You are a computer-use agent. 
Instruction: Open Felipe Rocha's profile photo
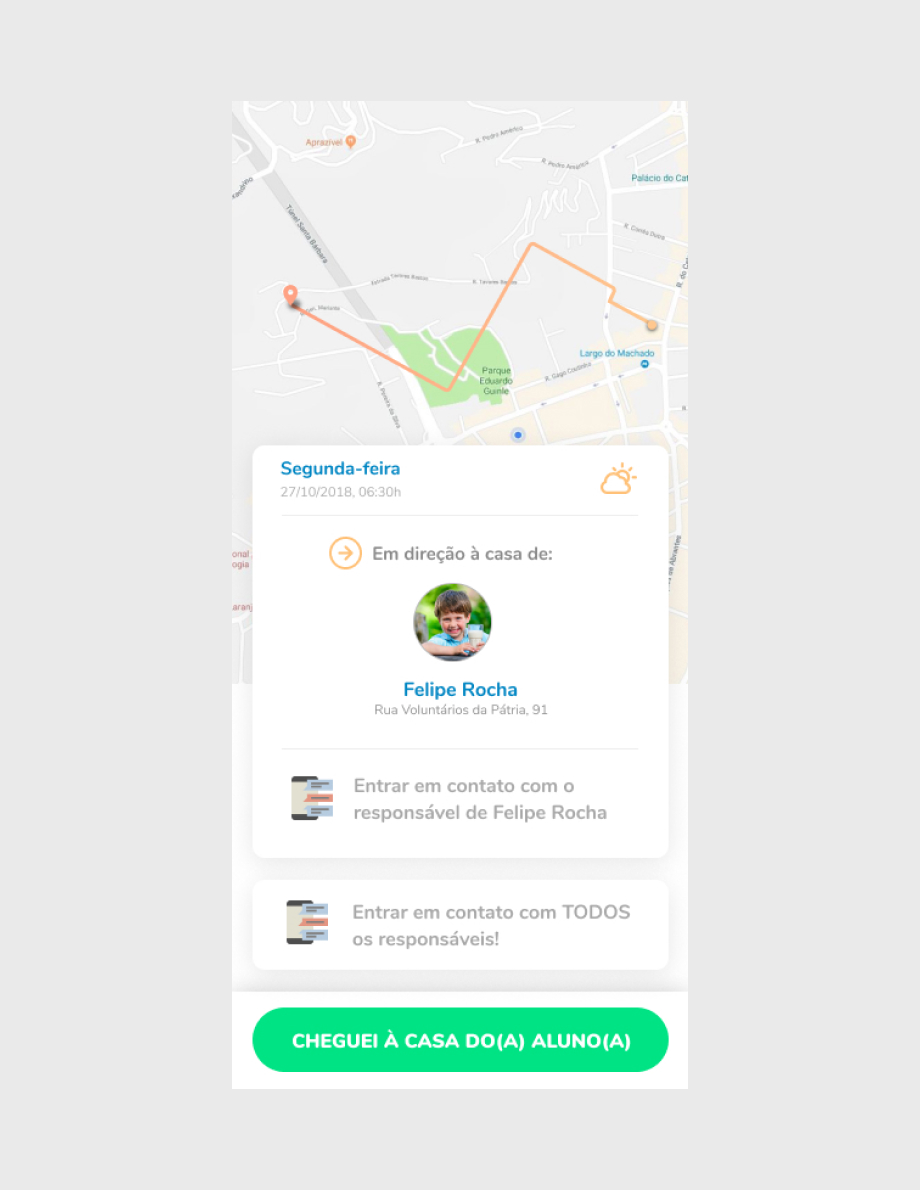(x=452, y=622)
